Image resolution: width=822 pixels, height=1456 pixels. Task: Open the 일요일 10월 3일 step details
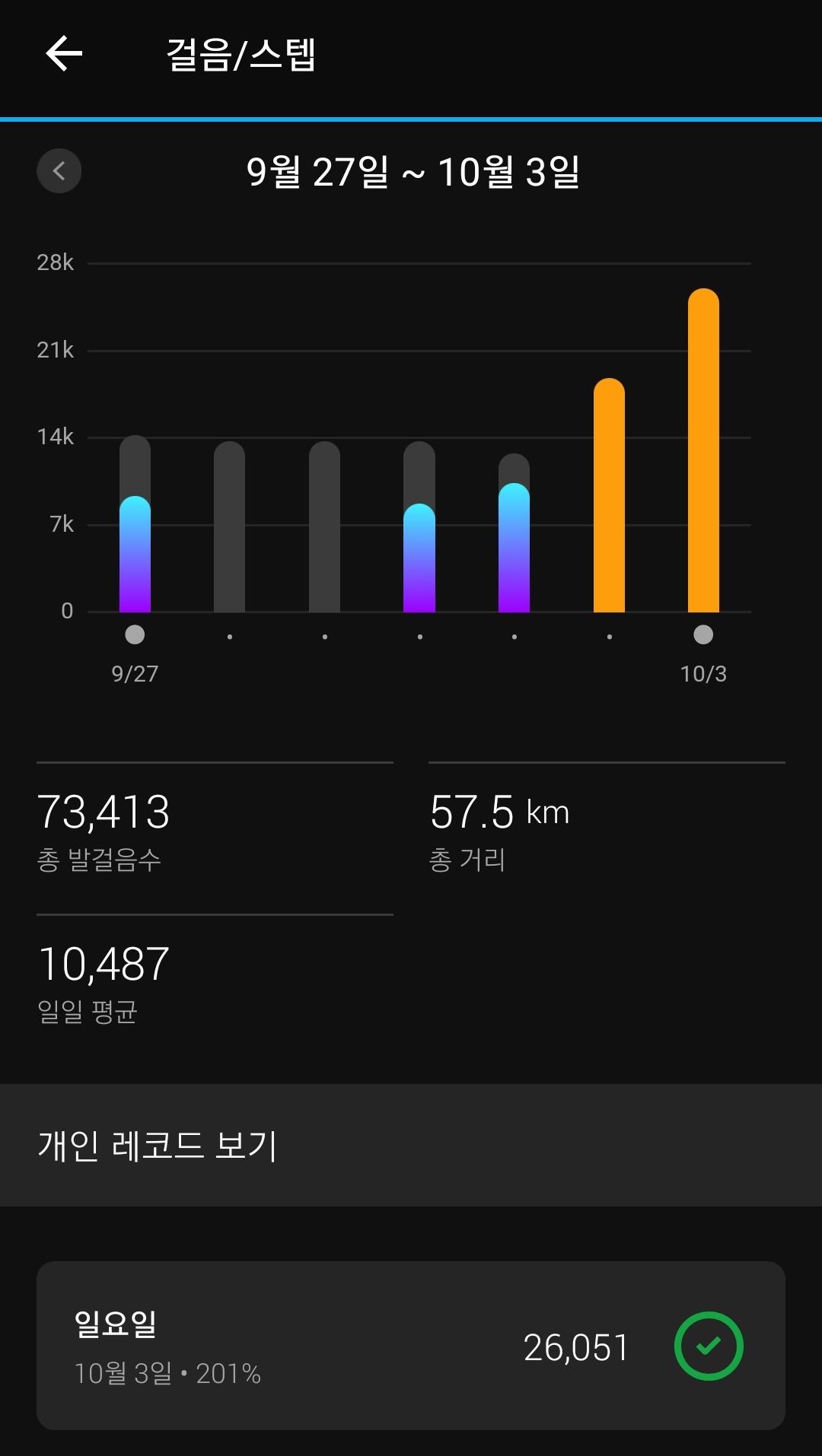[x=411, y=1346]
